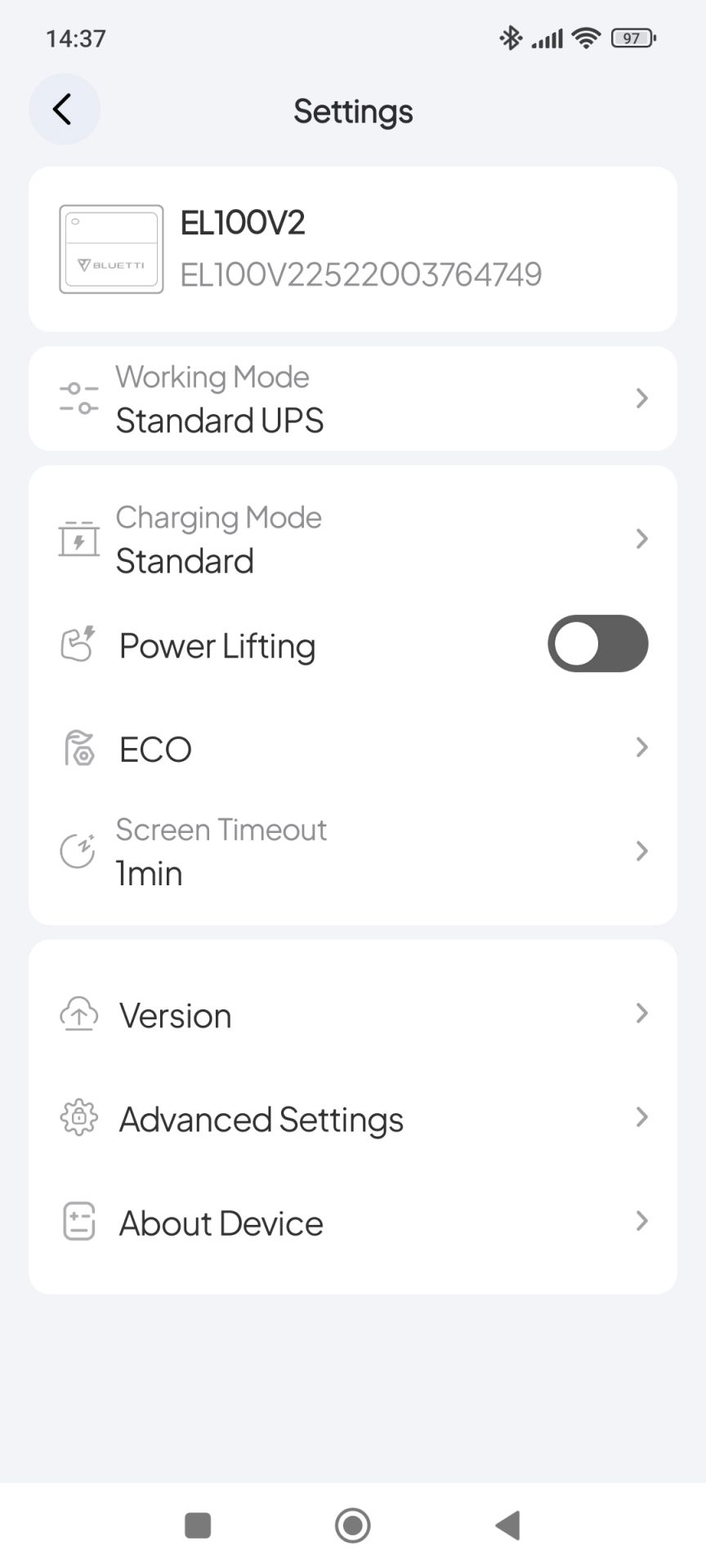706x1568 pixels.
Task: Open the Charging Mode setting
Action: pyautogui.click(x=353, y=539)
